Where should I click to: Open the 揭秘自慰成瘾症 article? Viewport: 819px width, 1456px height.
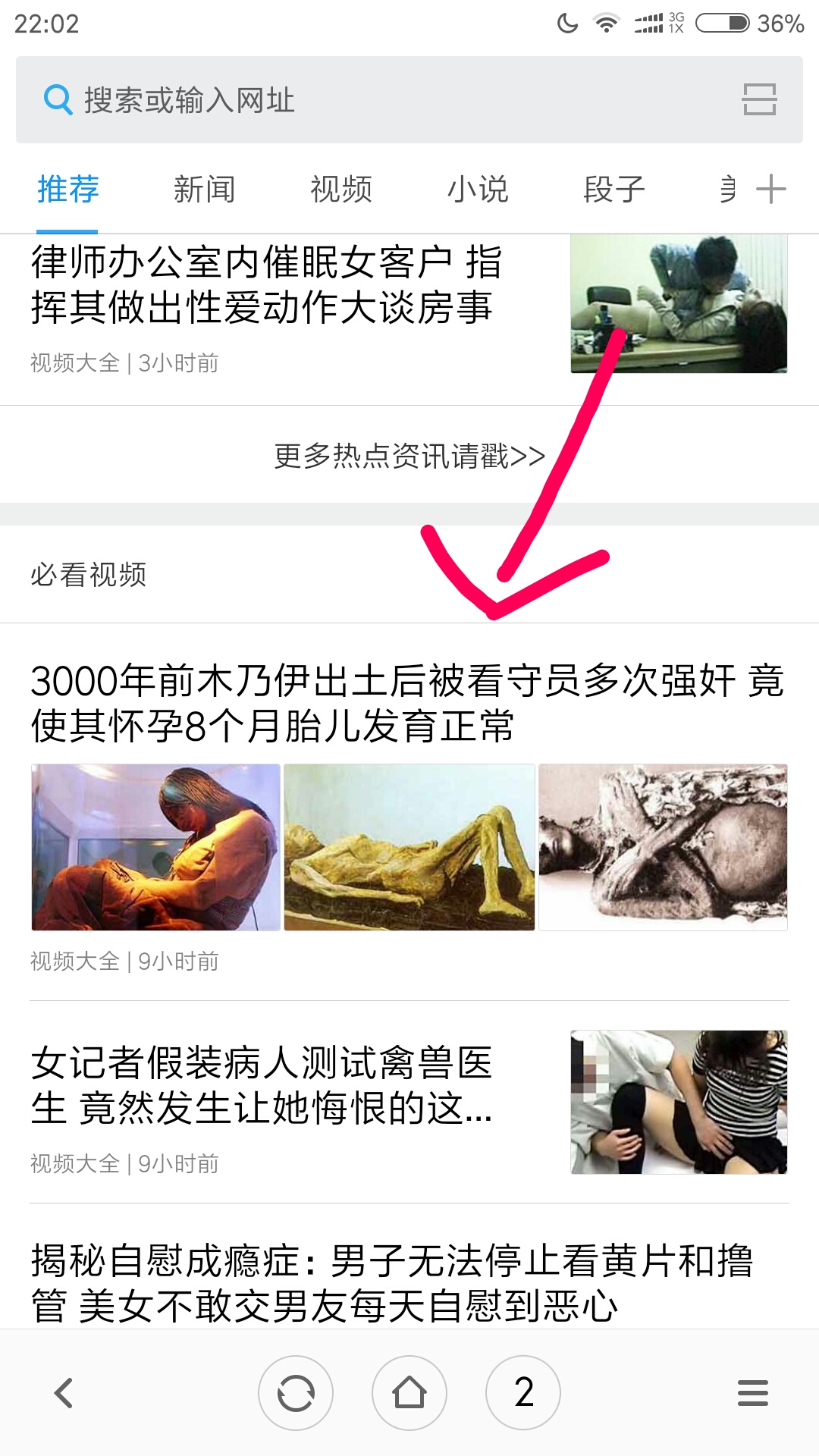coord(391,1282)
